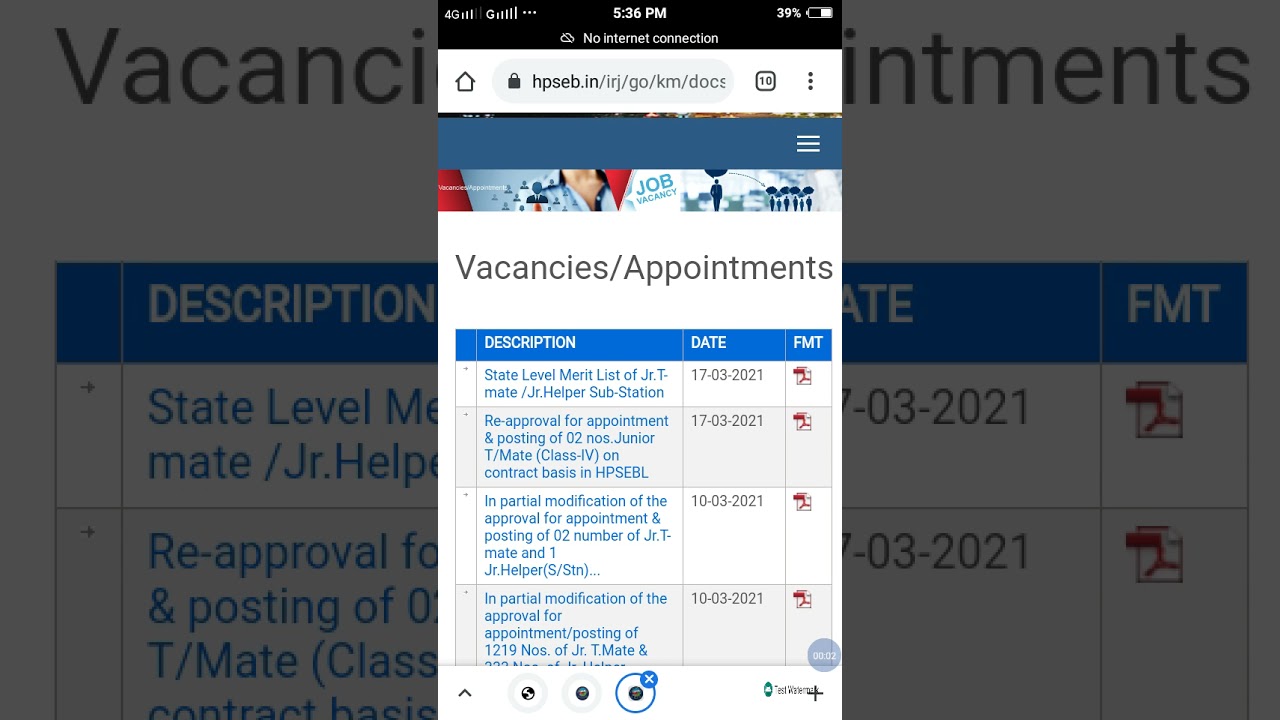Download the PDF for State Level Merit List

click(802, 376)
